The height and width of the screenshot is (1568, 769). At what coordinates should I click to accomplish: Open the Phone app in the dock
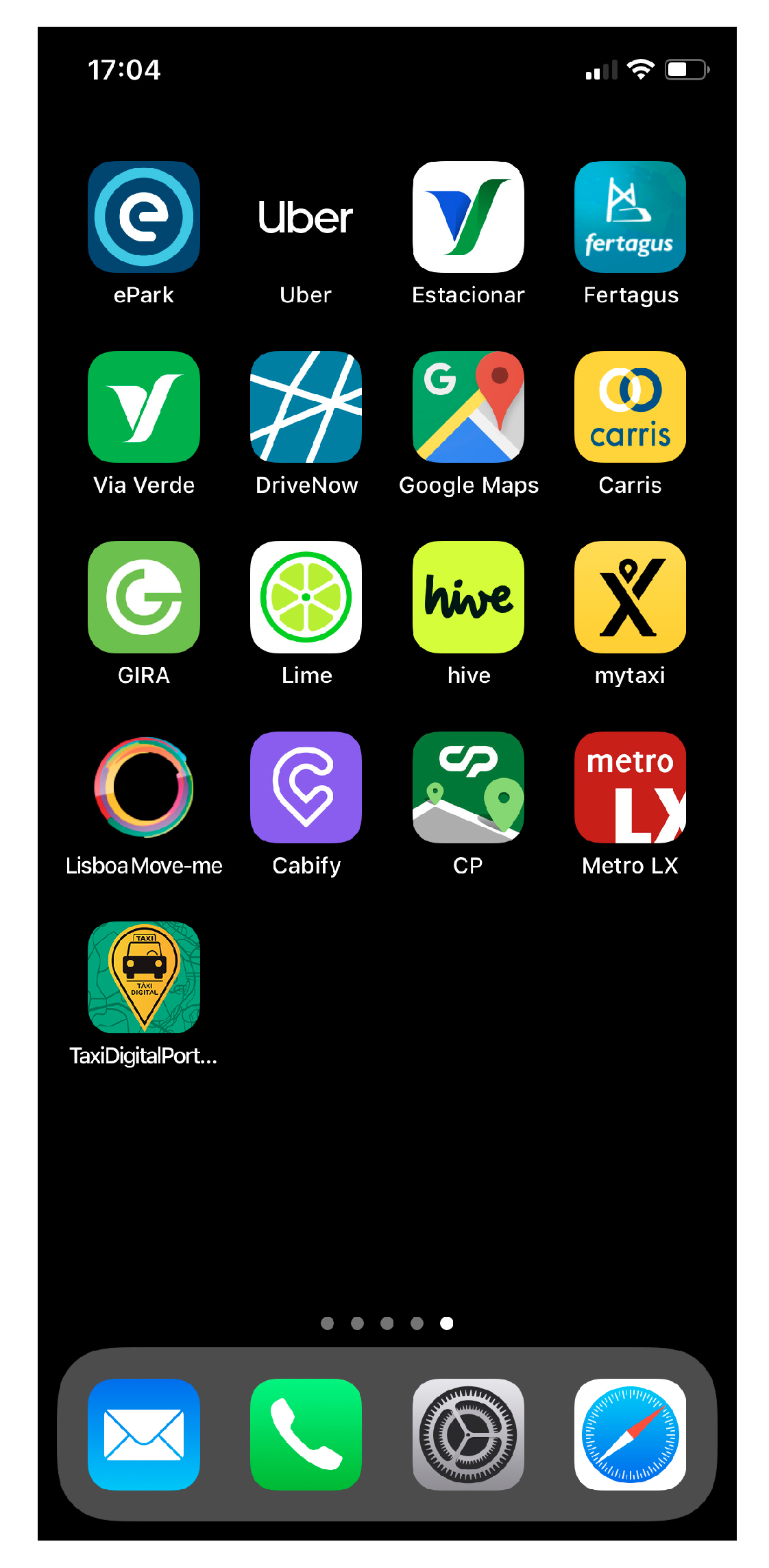(306, 1434)
